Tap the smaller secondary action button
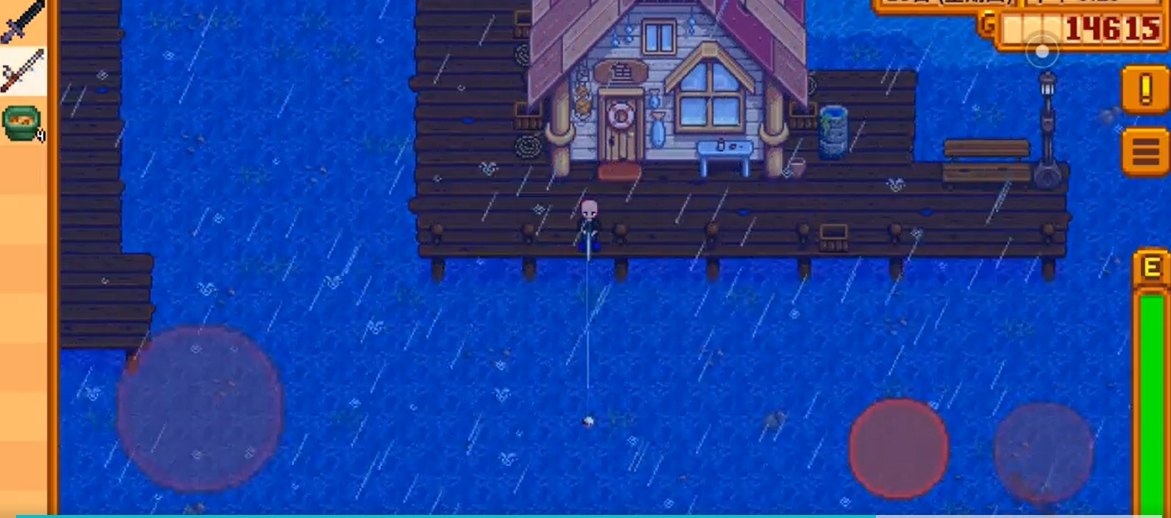Screen dimensions: 1171x518 1043,452
